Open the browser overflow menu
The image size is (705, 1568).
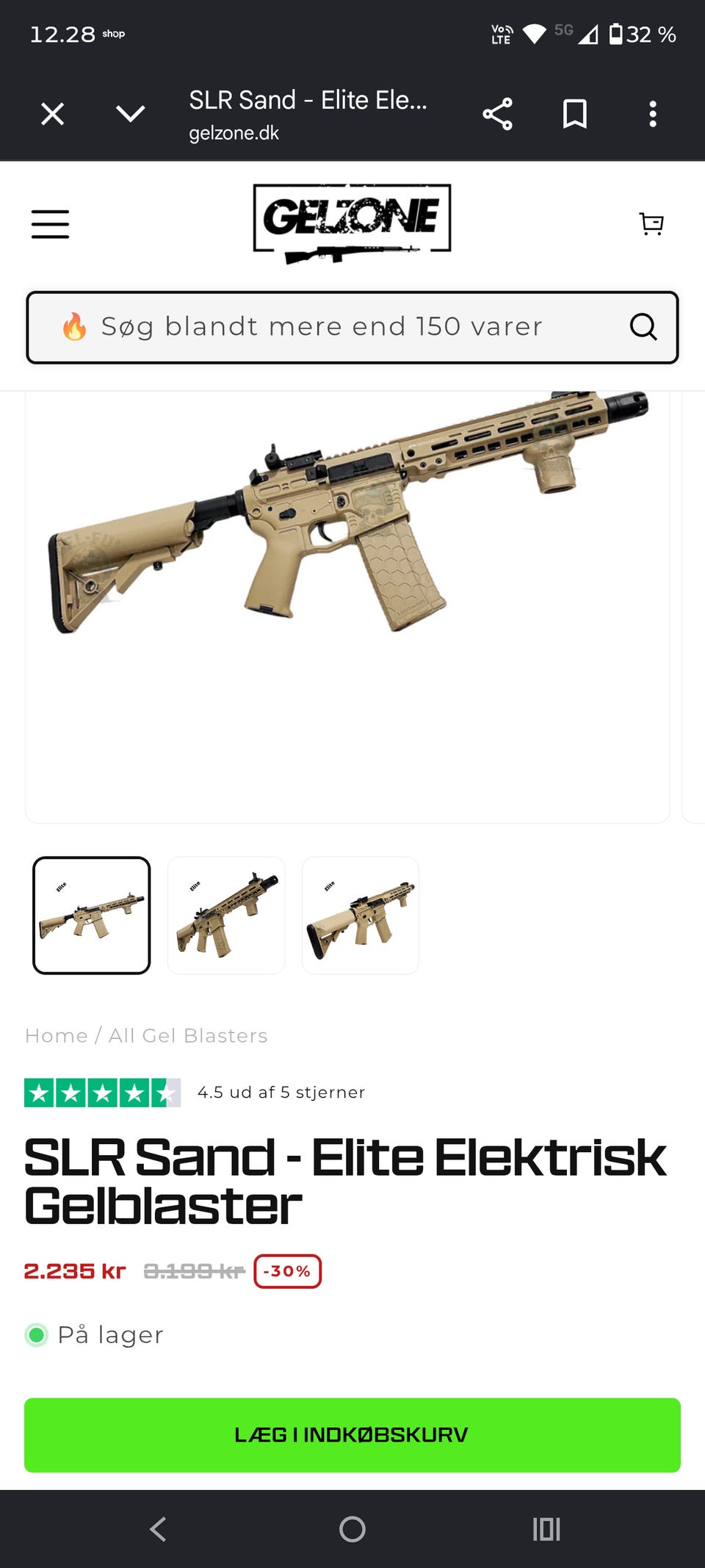coord(653,114)
